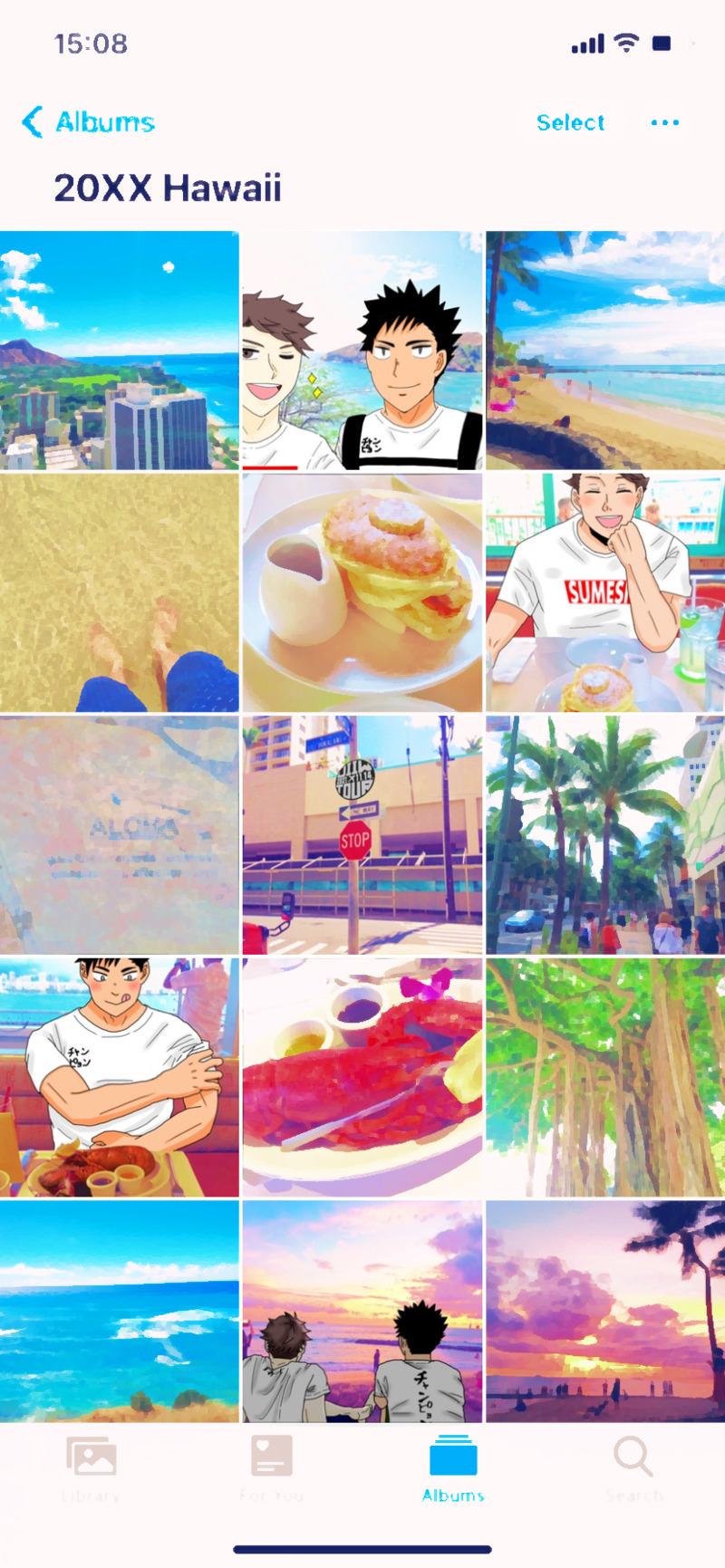The image size is (725, 1568).
Task: View the photo with the SUMESI shirt
Action: click(x=605, y=592)
